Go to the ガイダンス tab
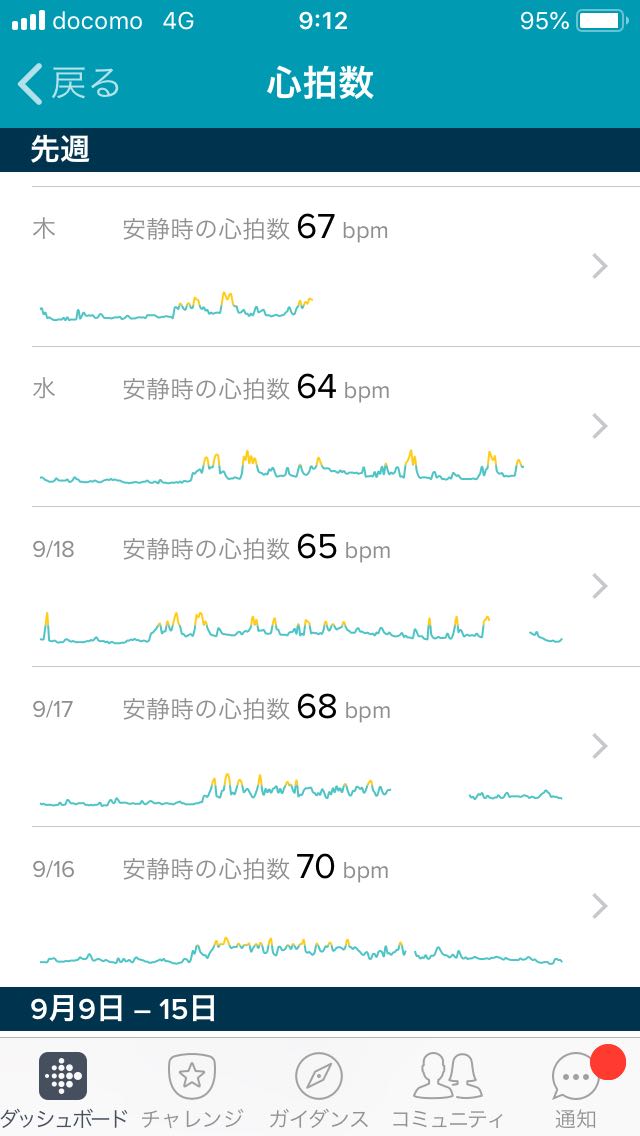This screenshot has width=640, height=1136. pyautogui.click(x=319, y=1088)
